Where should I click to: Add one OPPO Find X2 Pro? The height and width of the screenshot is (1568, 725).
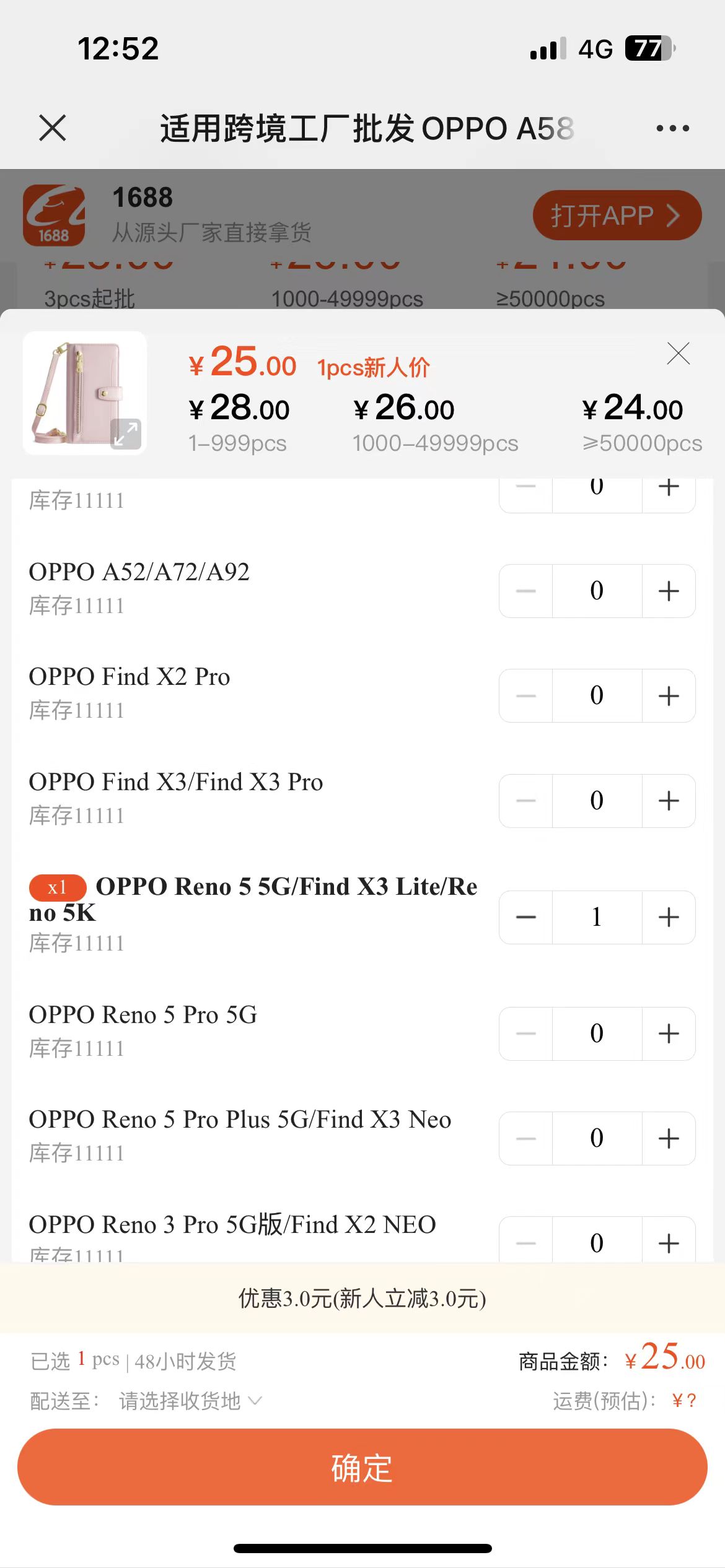click(x=669, y=695)
